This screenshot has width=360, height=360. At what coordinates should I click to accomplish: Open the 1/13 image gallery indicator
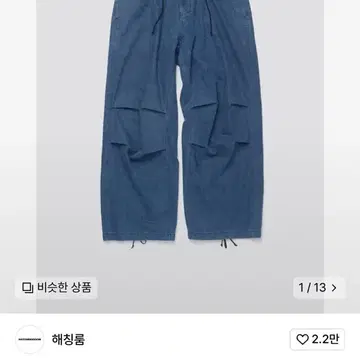pos(319,287)
